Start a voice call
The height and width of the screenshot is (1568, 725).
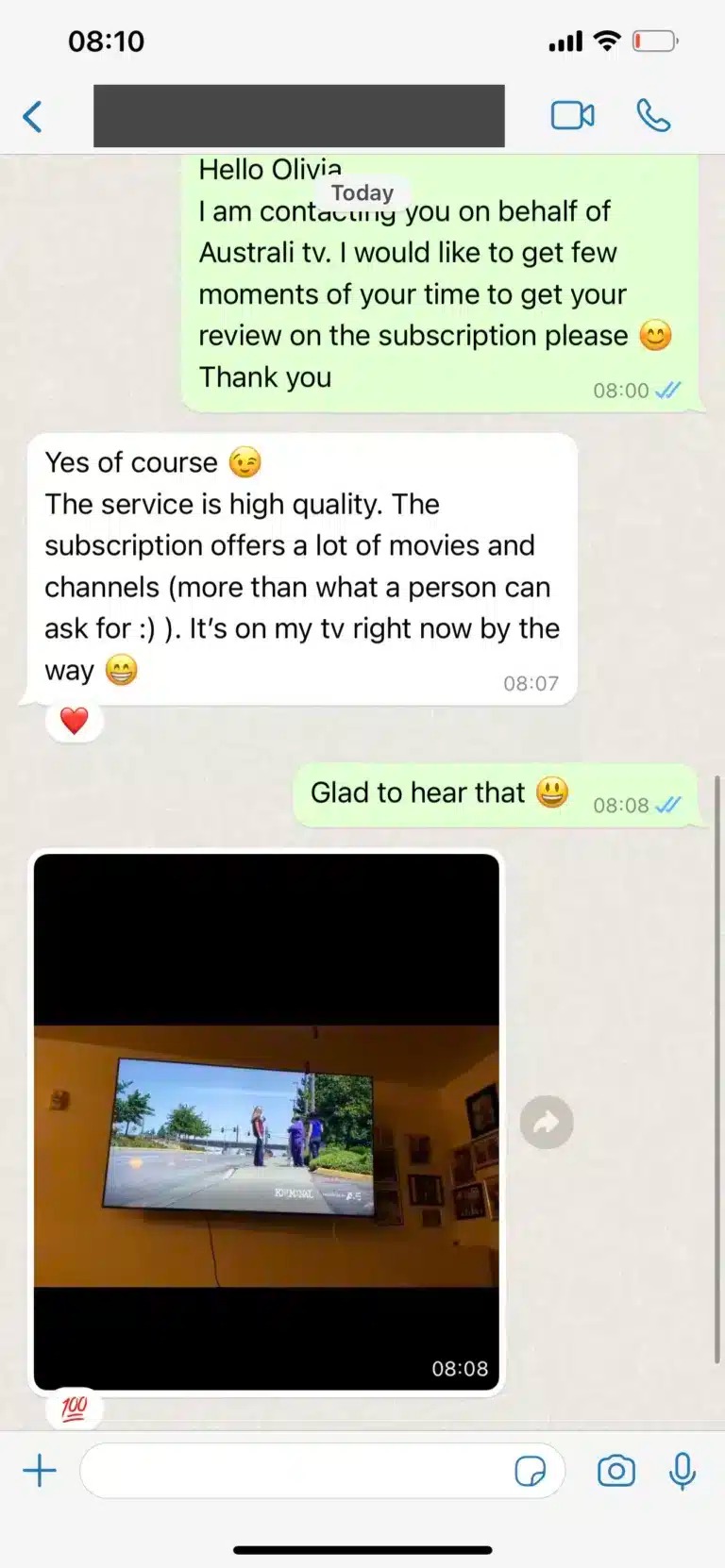(x=653, y=116)
